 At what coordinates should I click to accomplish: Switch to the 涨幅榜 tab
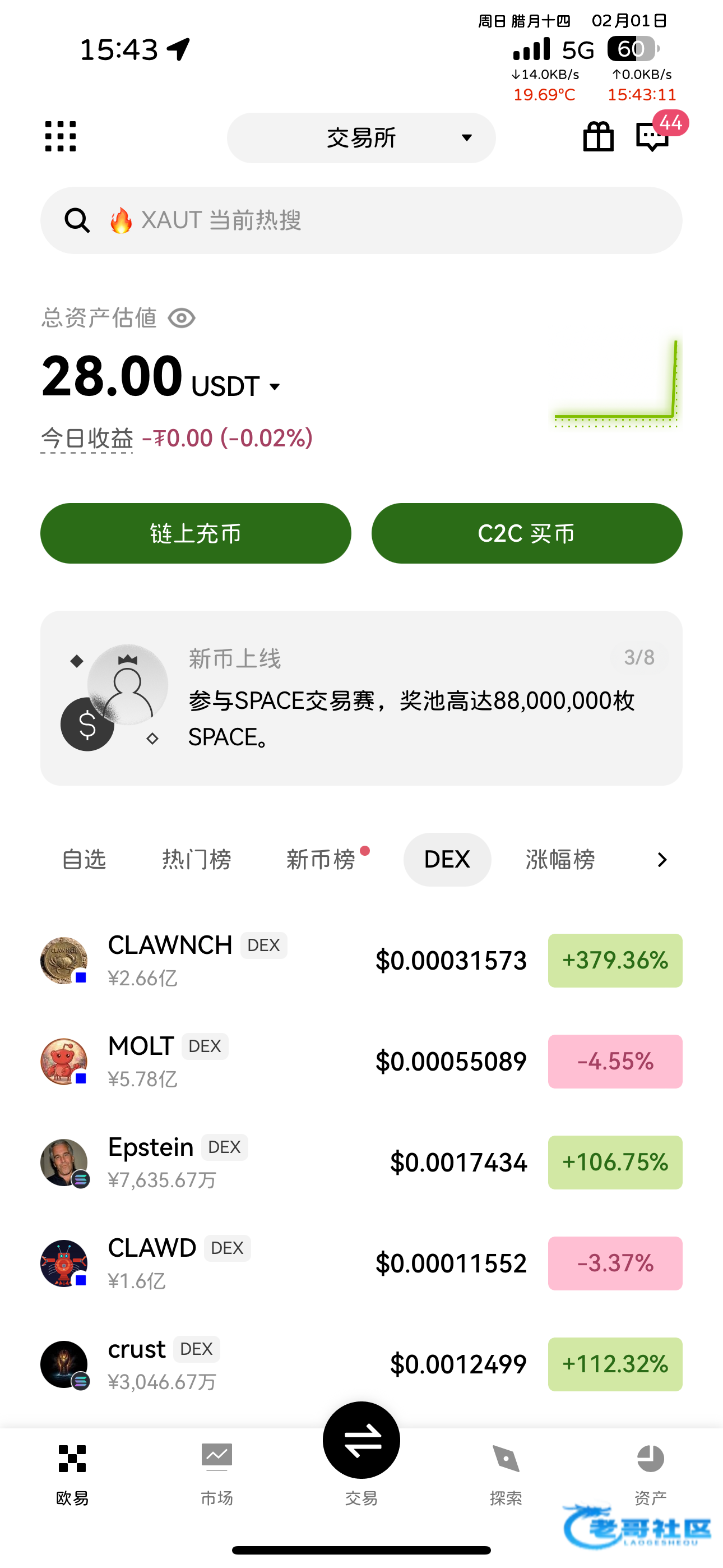pyautogui.click(x=560, y=860)
